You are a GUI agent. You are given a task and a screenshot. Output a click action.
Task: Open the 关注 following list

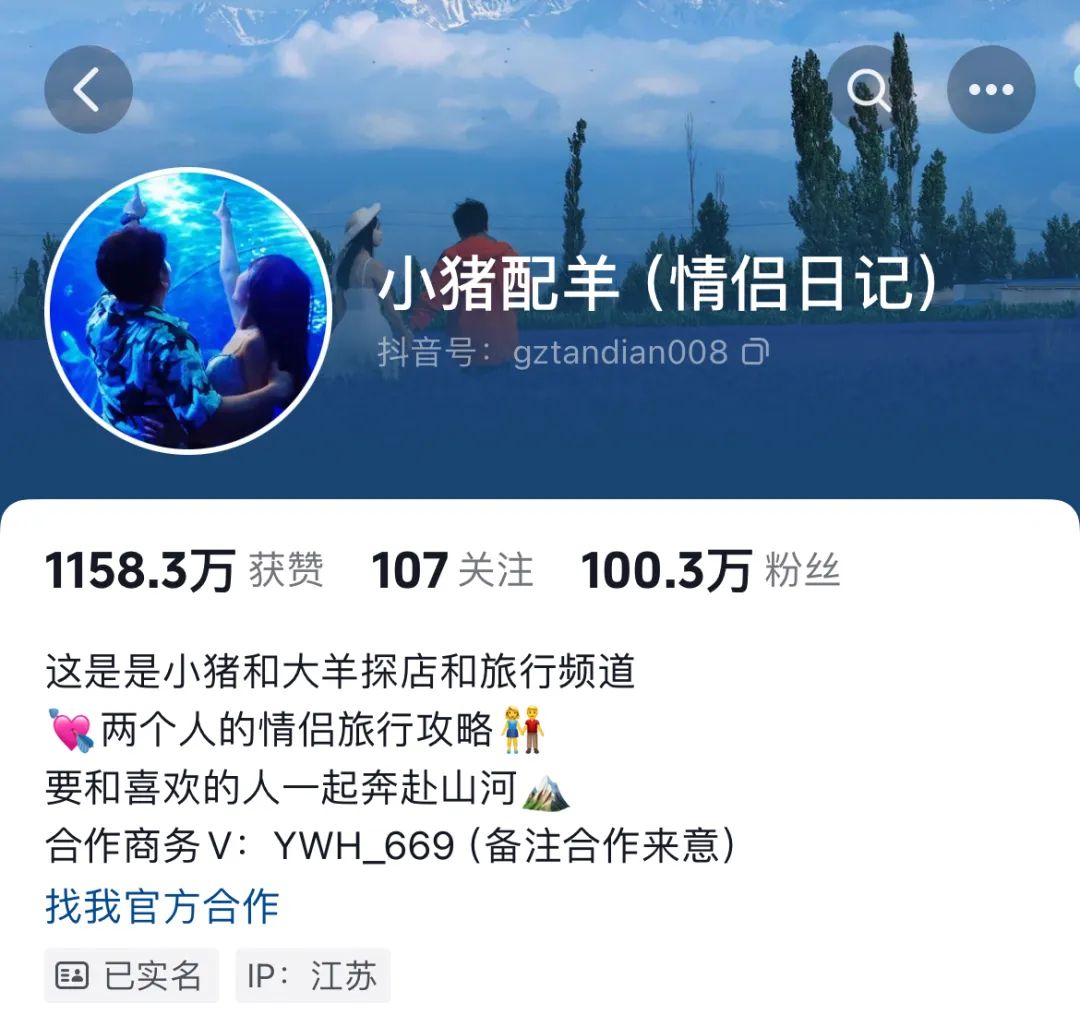(x=452, y=571)
